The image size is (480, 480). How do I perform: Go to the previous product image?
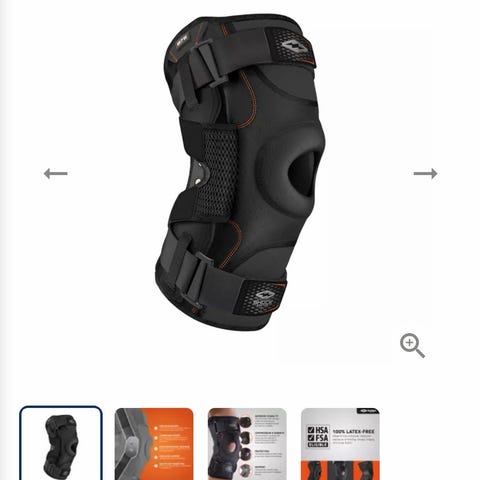tap(56, 173)
